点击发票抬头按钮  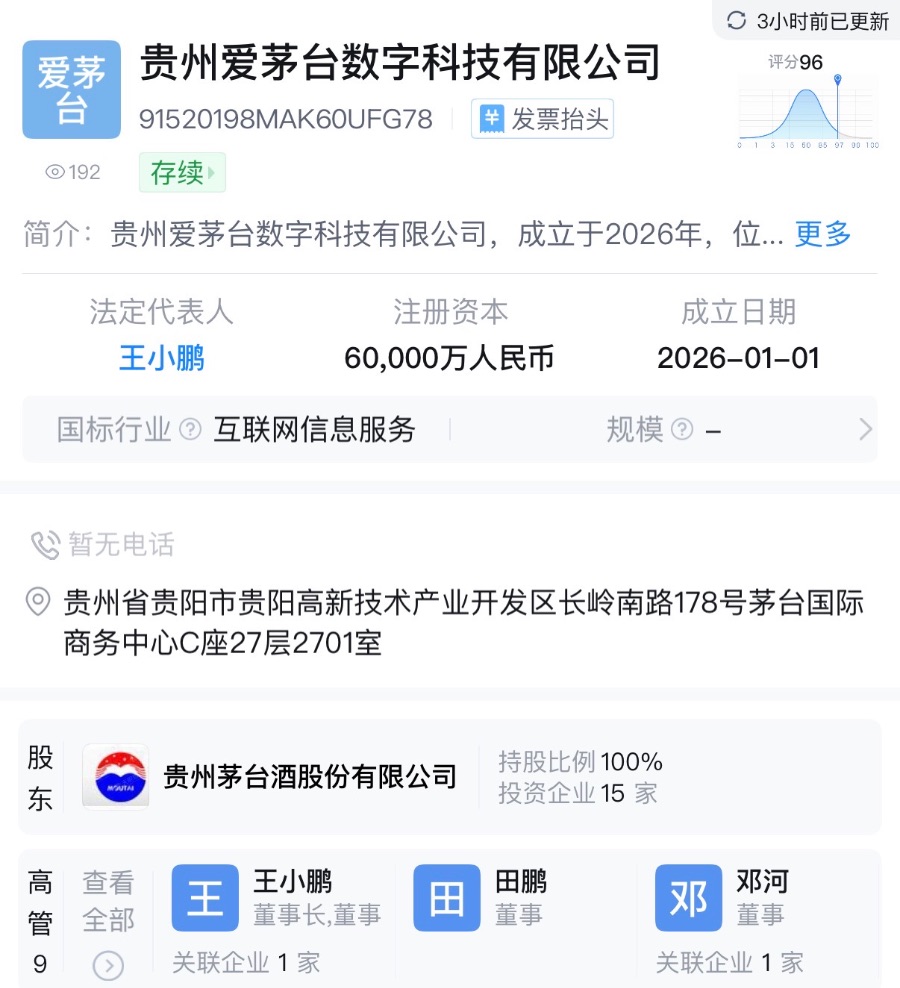point(542,118)
